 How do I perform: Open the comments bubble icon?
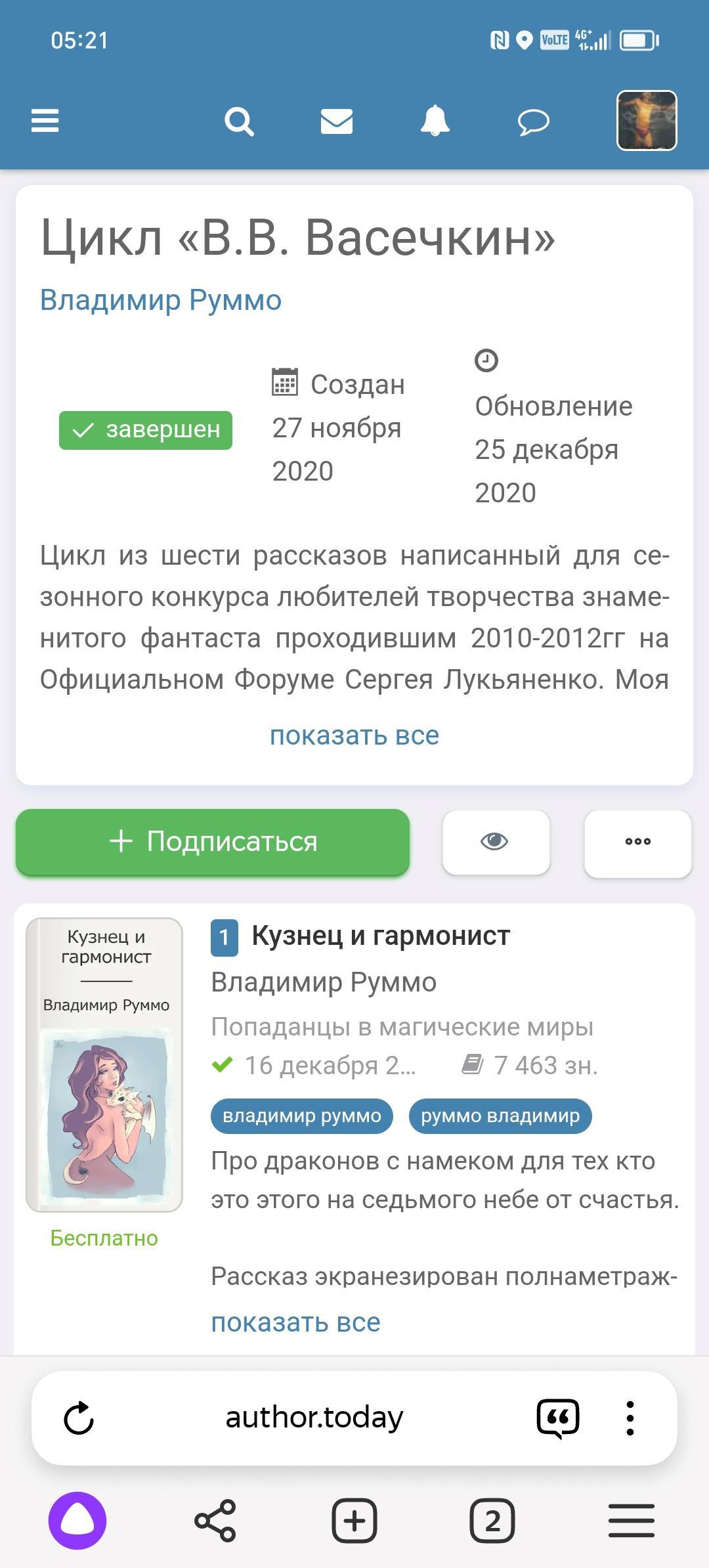click(533, 122)
